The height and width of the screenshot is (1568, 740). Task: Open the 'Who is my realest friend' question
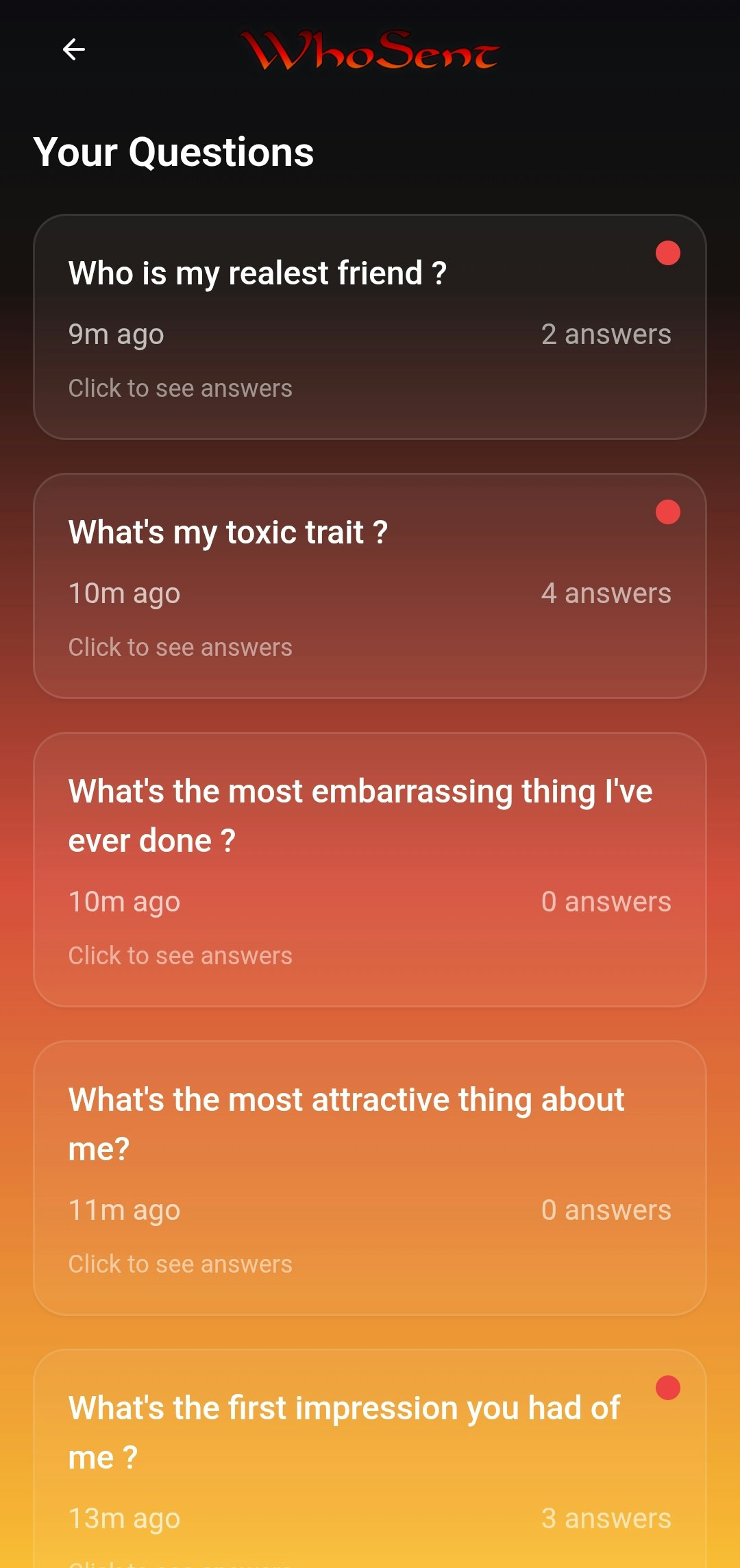[370, 327]
